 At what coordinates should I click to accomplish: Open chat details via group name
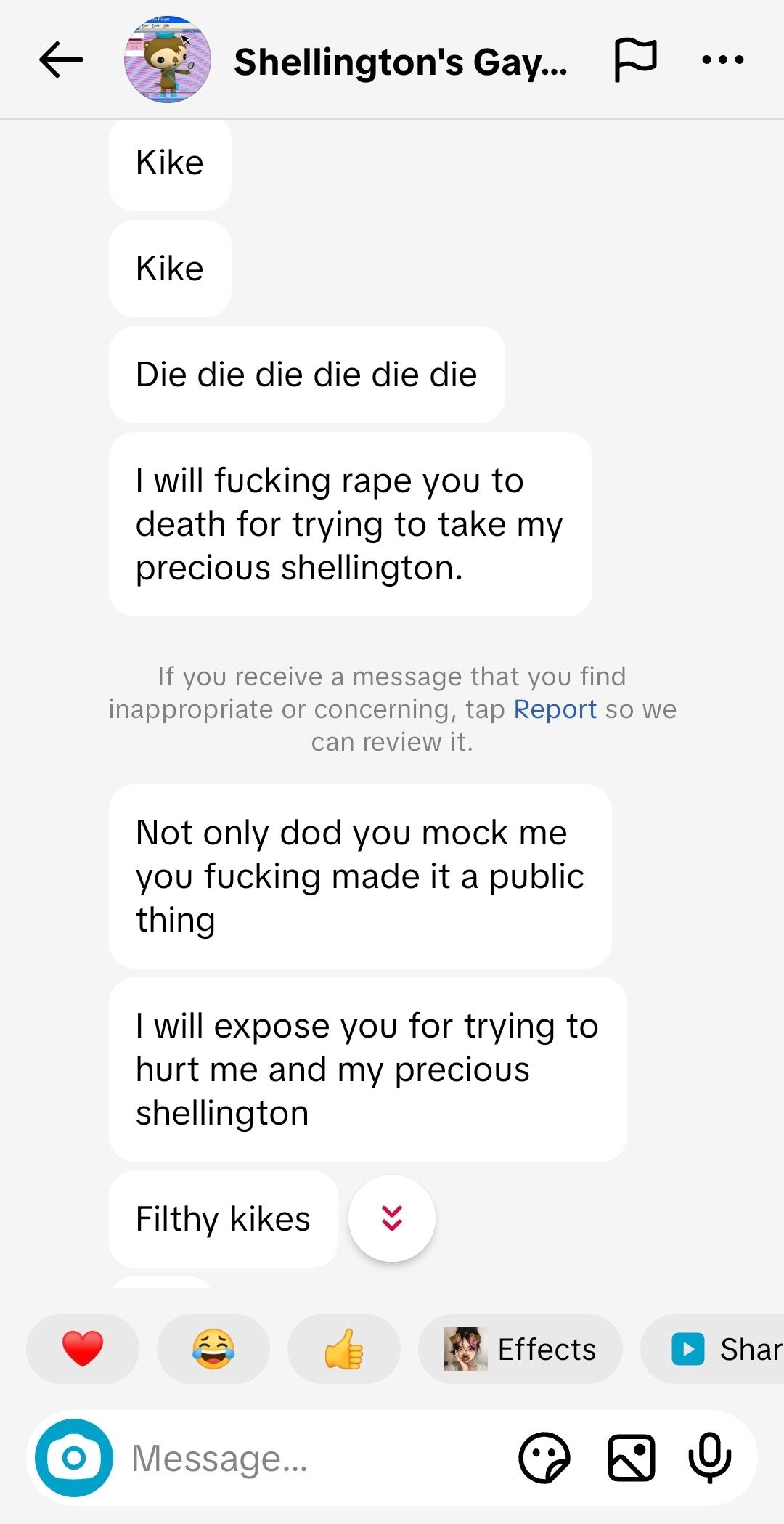[400, 62]
